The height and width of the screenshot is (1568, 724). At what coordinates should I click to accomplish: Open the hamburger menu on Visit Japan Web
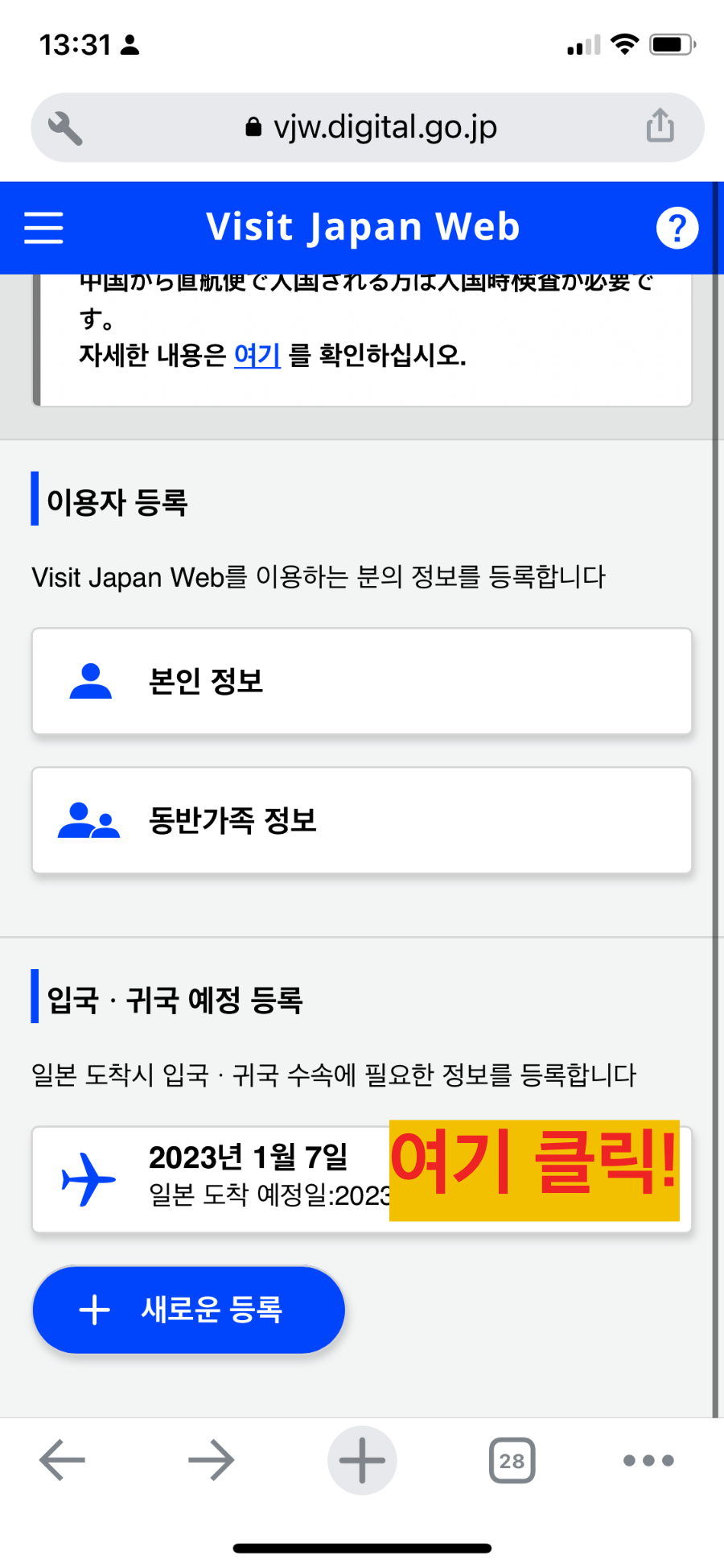[43, 228]
